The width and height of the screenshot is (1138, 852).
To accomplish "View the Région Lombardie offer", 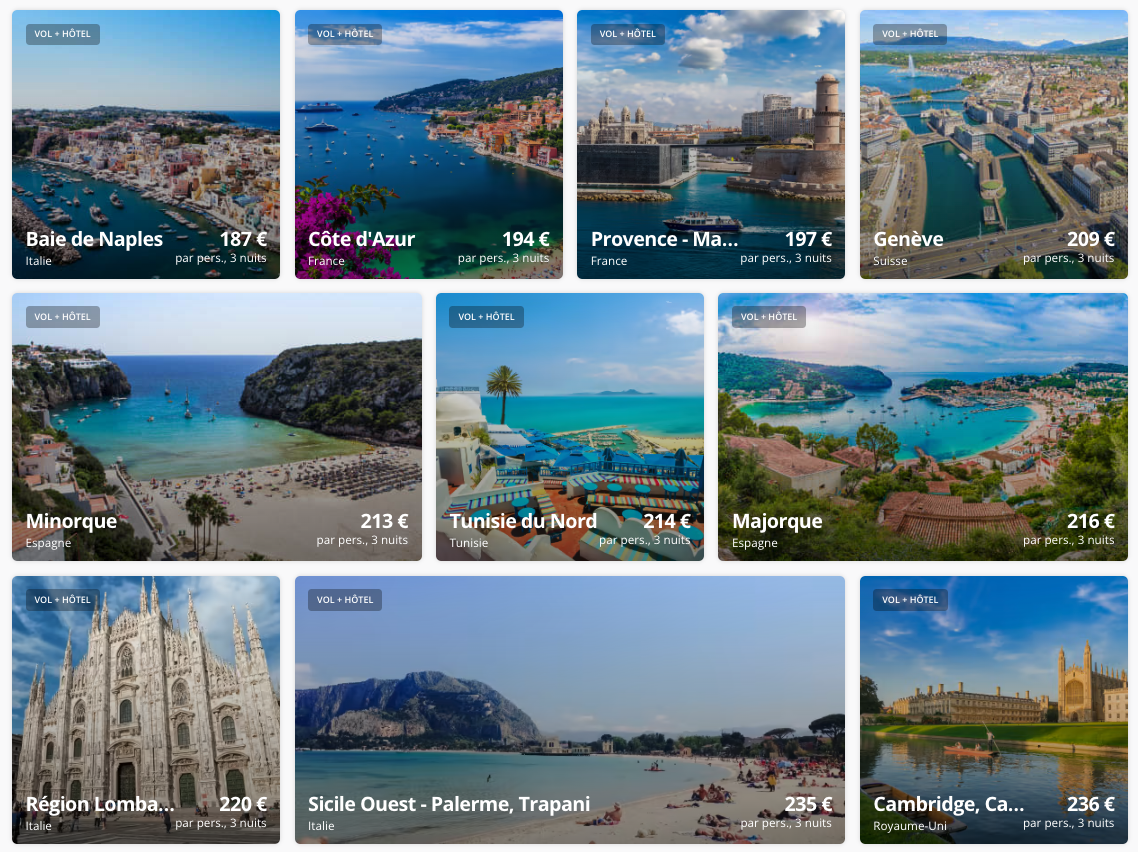I will click(146, 710).
